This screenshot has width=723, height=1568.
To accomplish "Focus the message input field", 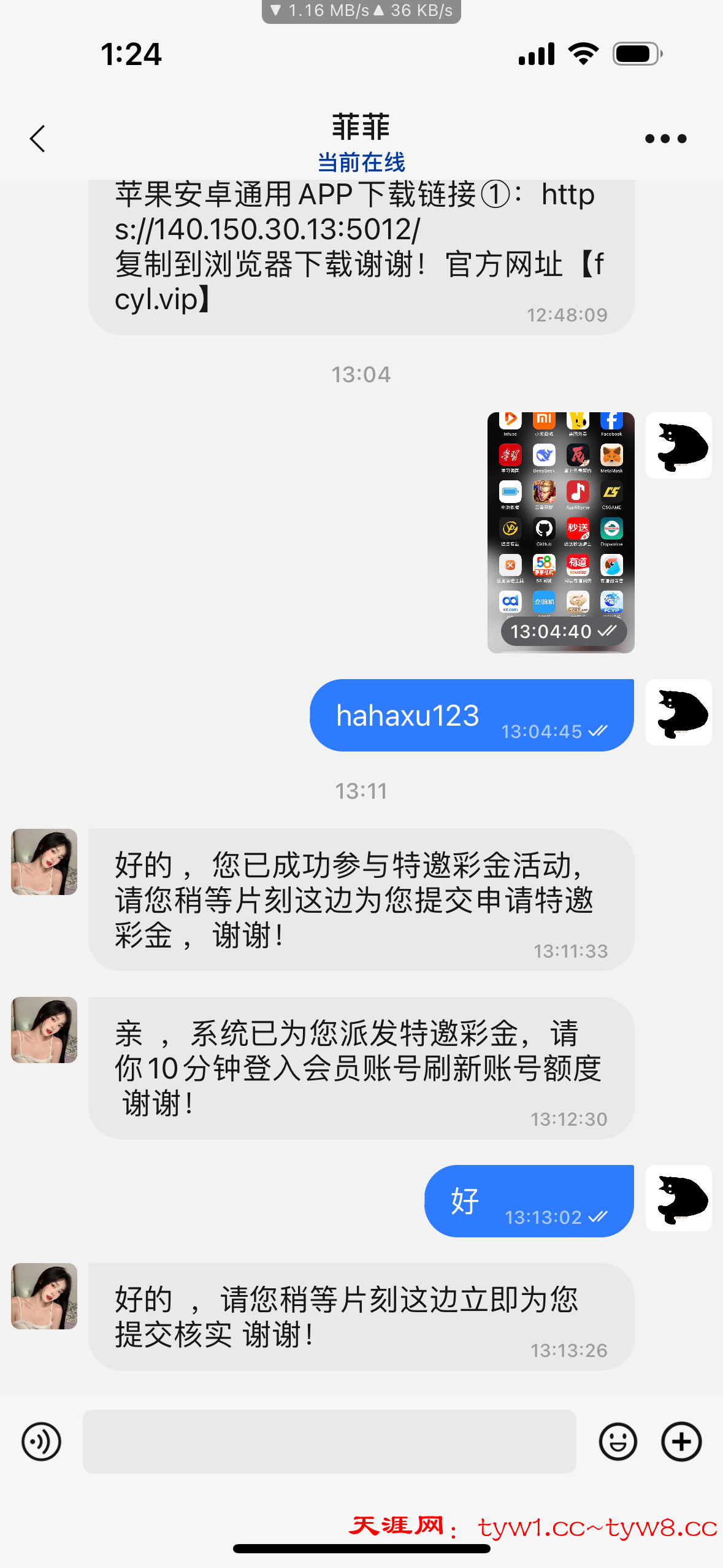I will pyautogui.click(x=329, y=1441).
